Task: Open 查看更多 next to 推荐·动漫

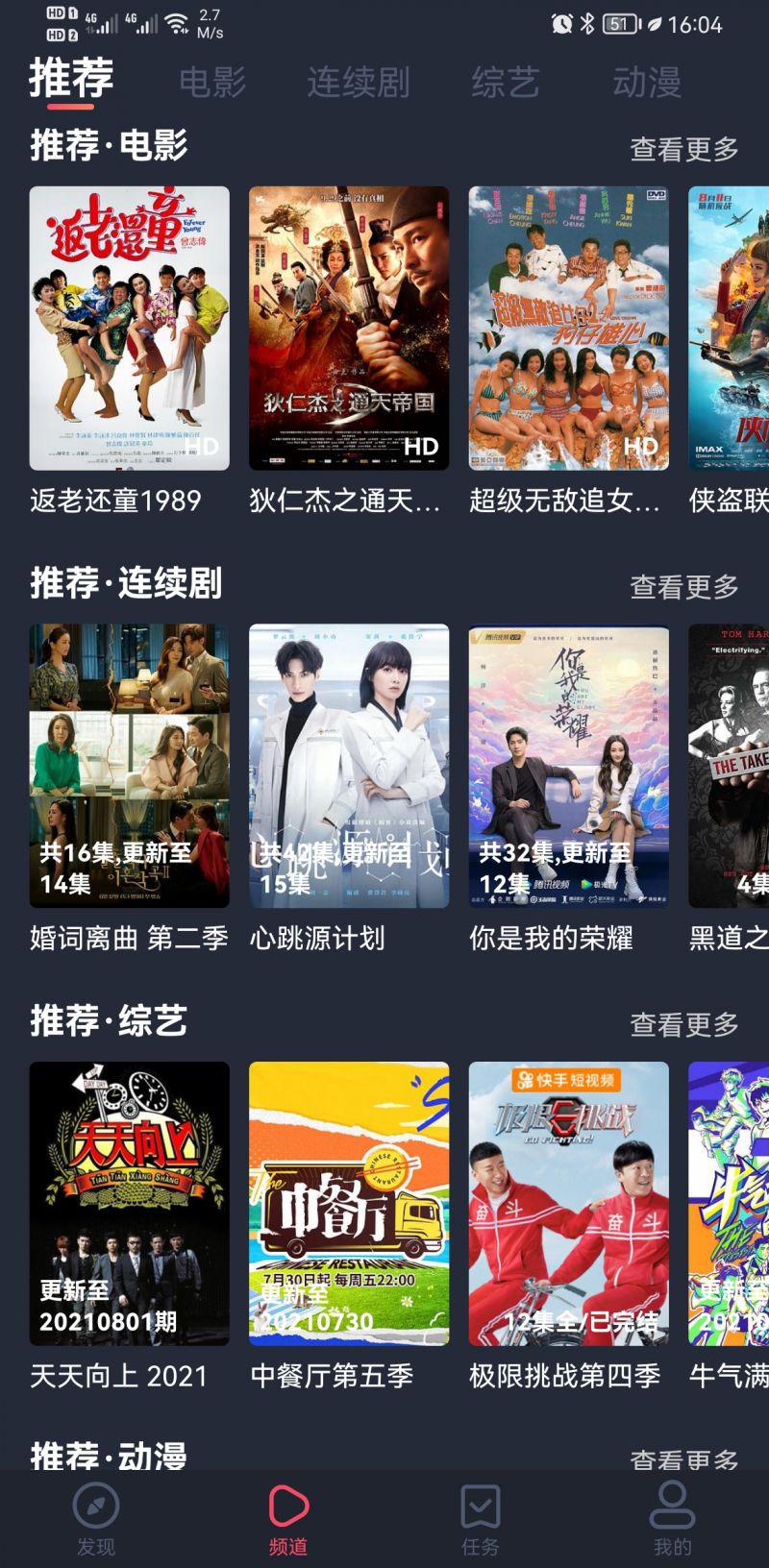Action: [682, 1460]
